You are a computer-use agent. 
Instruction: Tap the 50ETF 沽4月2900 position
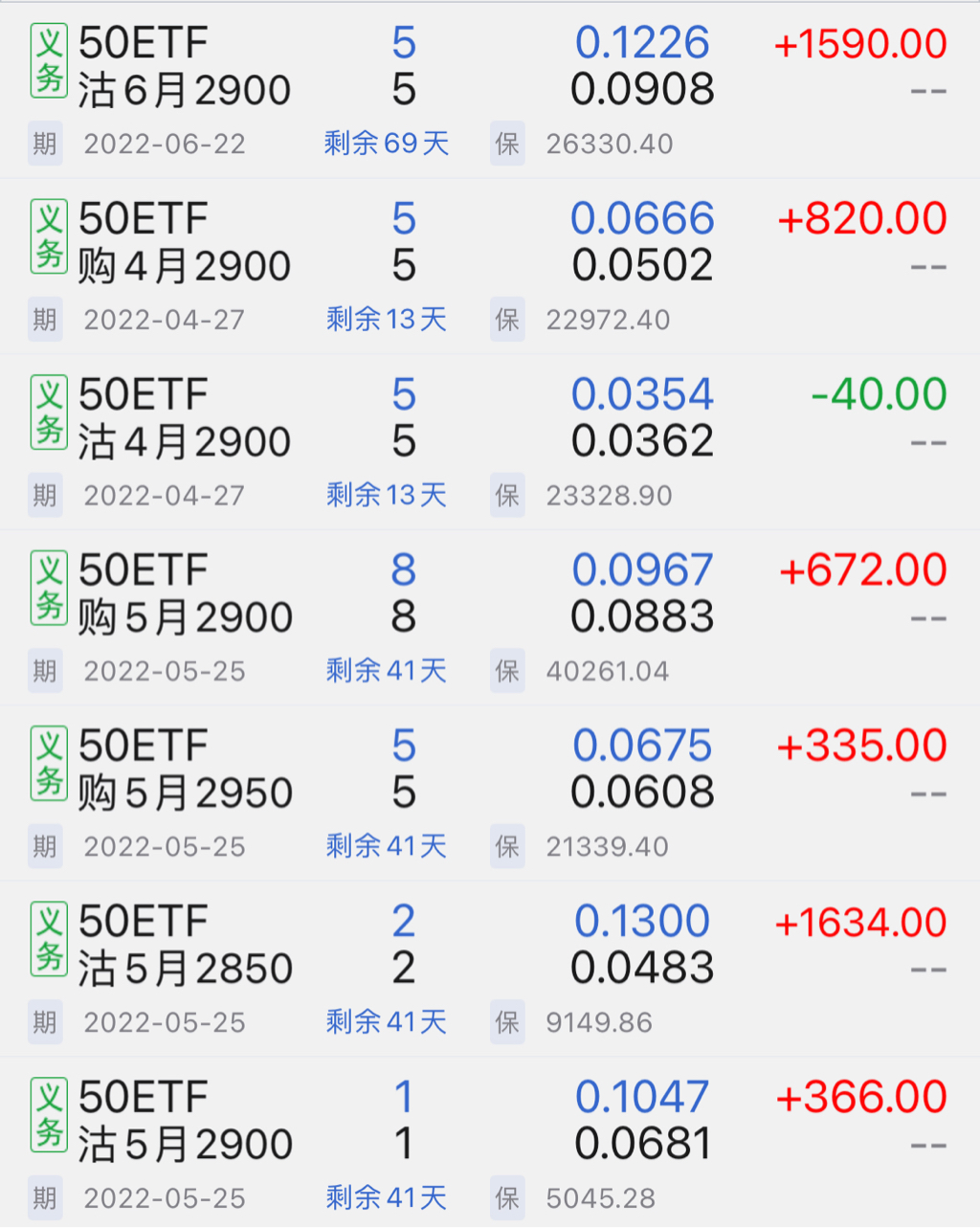click(184, 419)
